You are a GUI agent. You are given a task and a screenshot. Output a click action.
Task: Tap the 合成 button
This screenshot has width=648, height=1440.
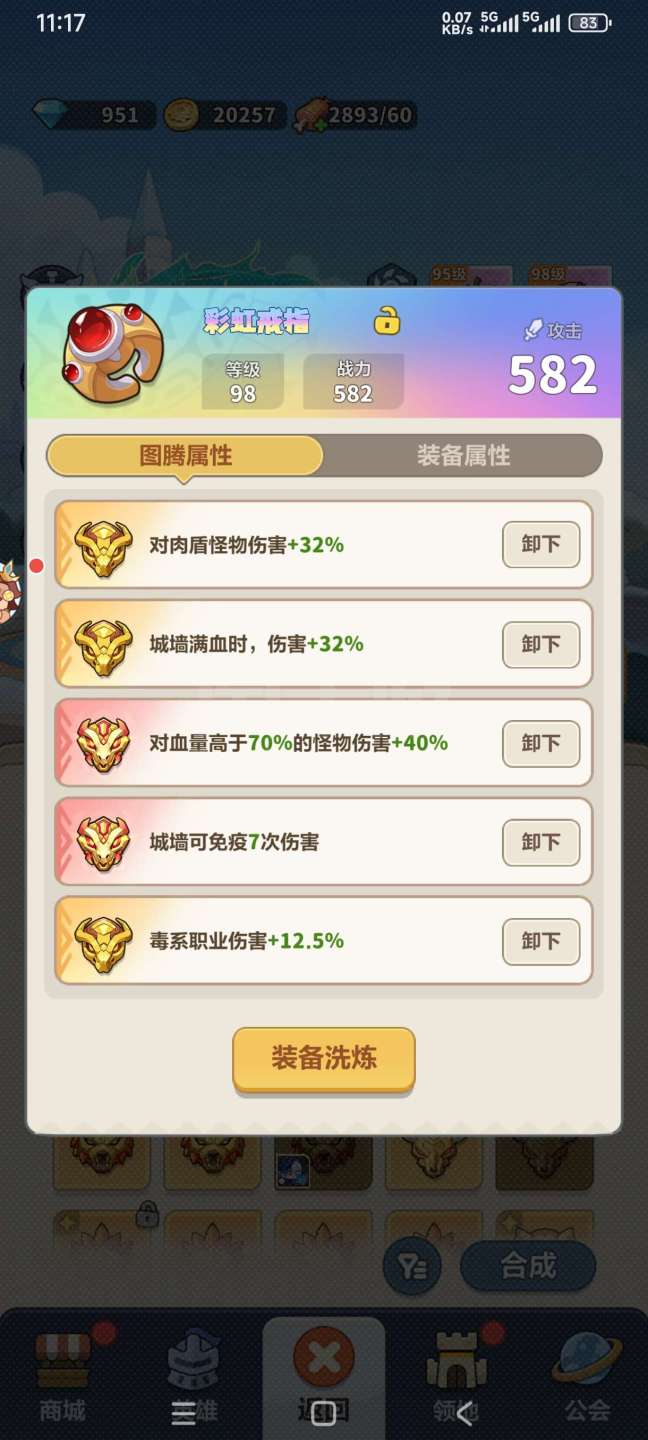point(528,1266)
